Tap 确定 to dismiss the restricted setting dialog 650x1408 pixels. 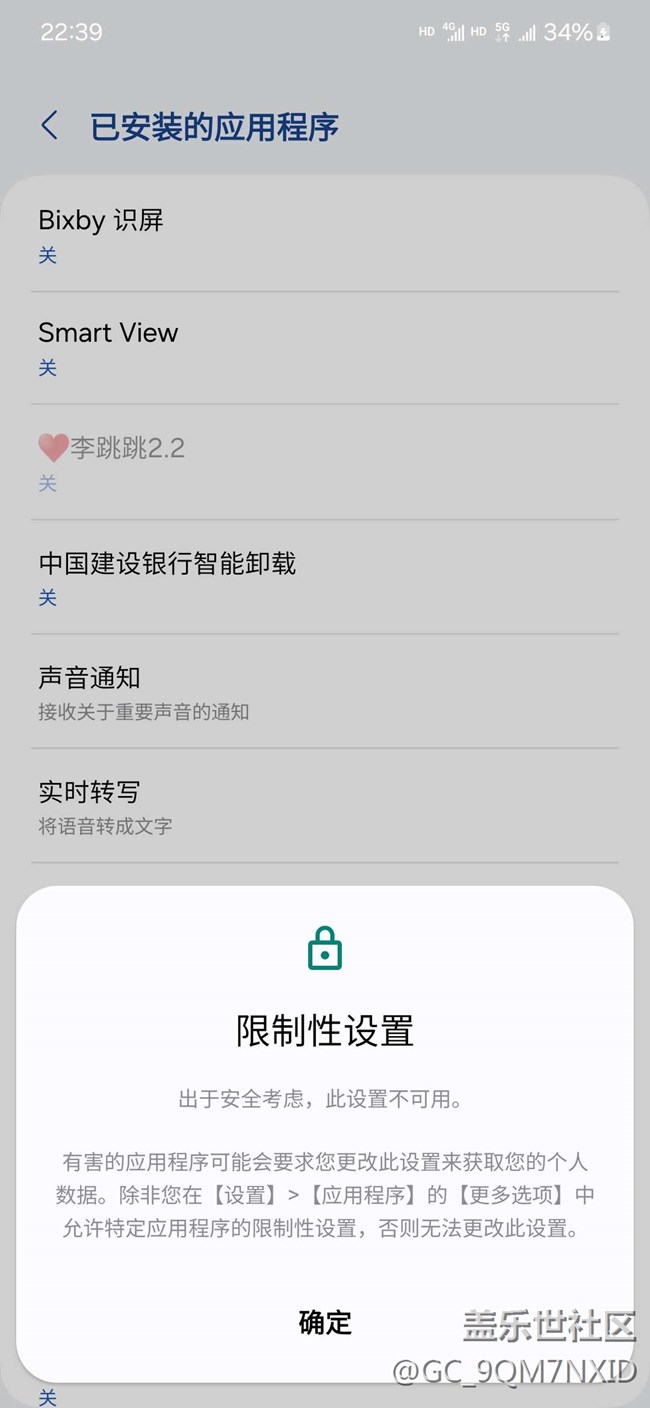(325, 1322)
